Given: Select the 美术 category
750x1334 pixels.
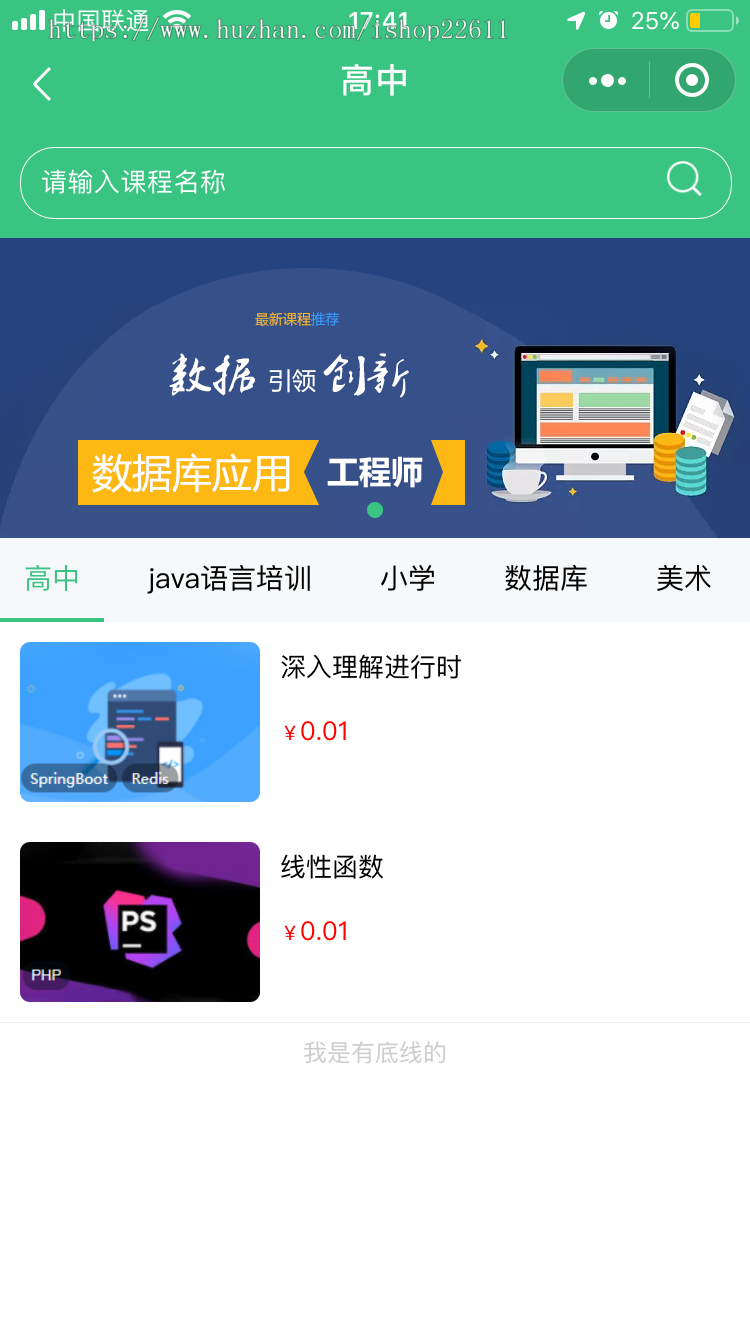Looking at the screenshot, I should point(684,578).
